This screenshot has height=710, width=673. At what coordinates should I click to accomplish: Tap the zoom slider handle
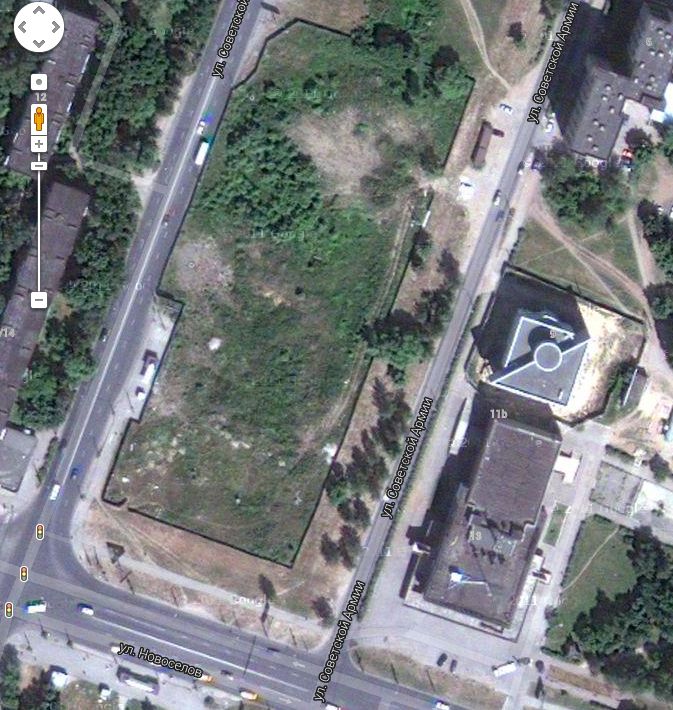39,165
